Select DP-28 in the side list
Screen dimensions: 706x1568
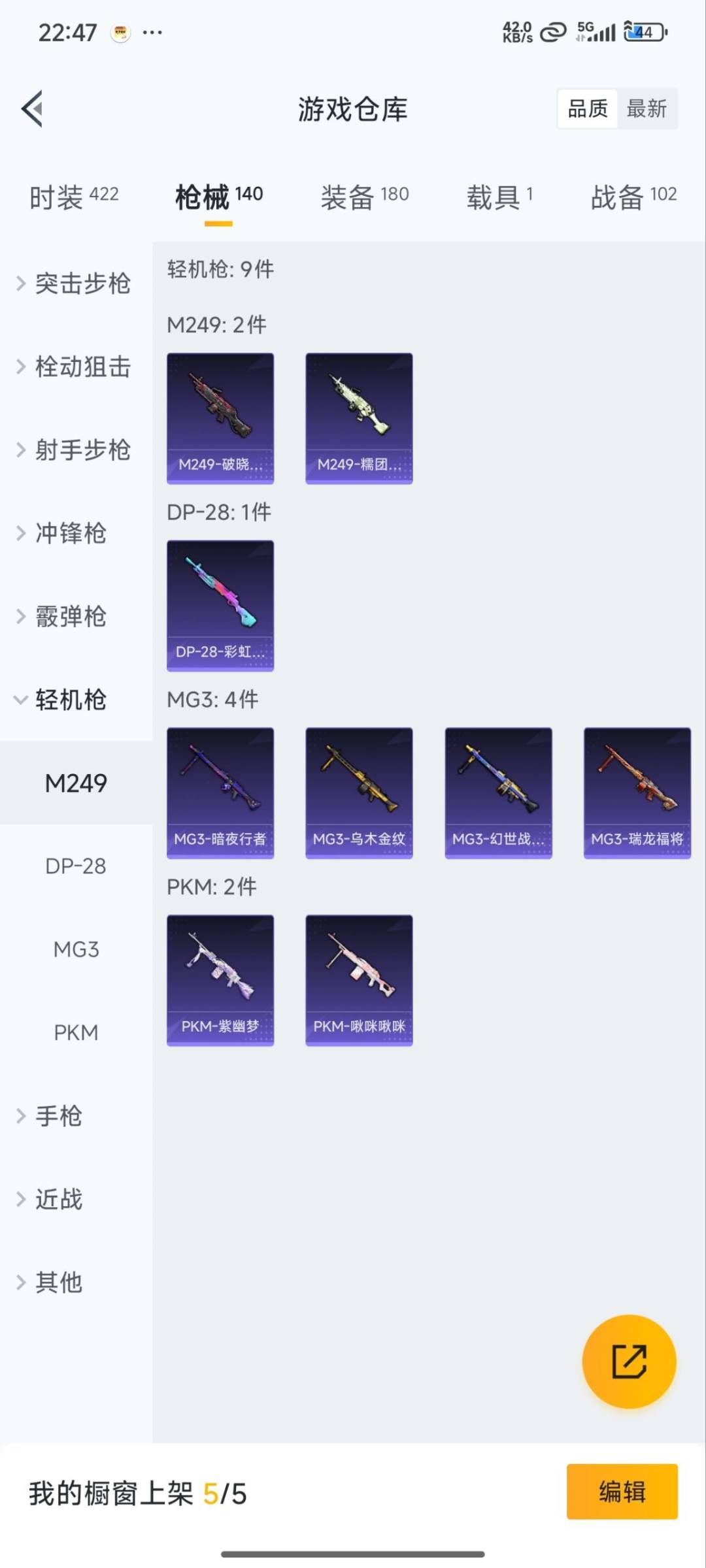[x=76, y=866]
